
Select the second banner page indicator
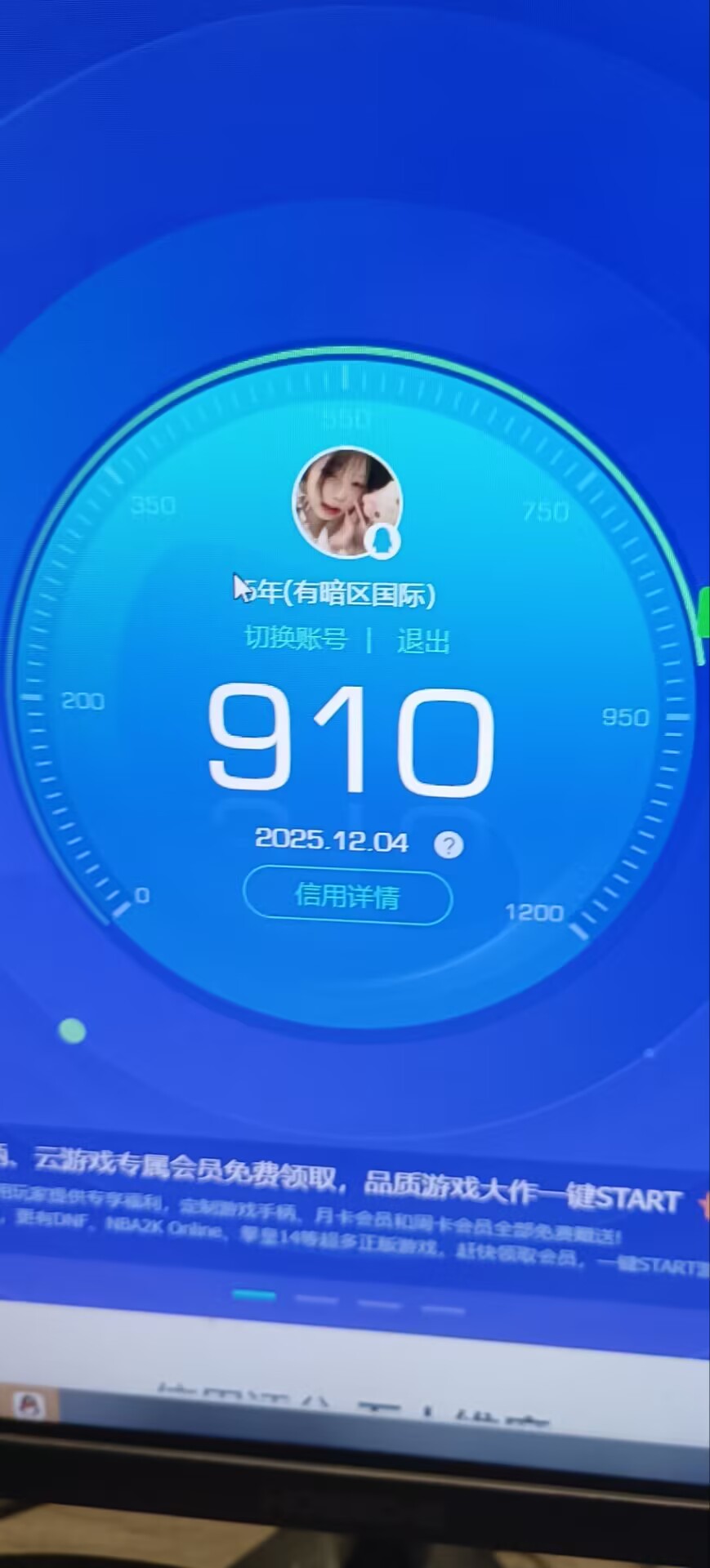coord(316,1299)
